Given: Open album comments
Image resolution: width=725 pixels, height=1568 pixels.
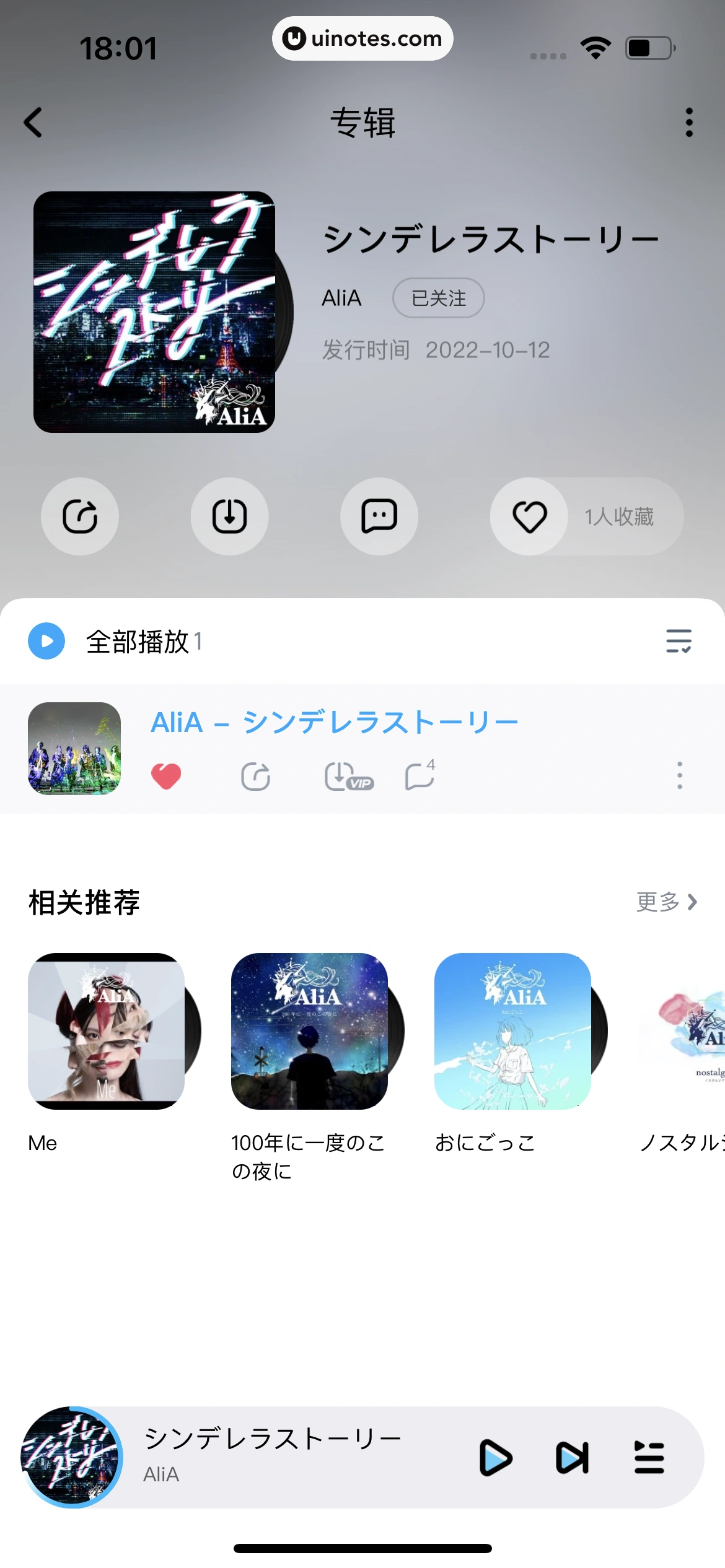Looking at the screenshot, I should tap(379, 516).
